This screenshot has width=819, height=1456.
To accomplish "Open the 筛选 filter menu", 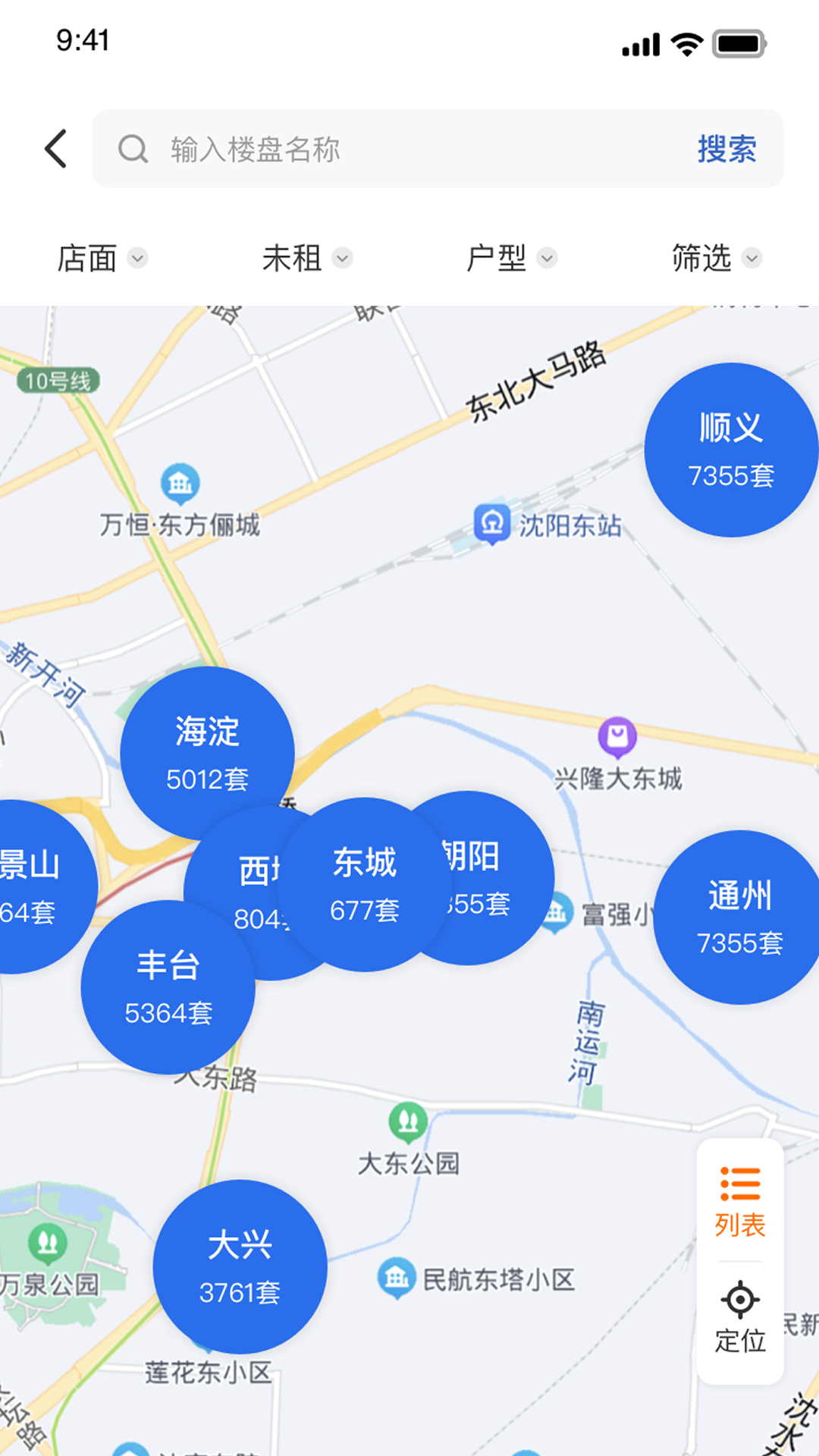I will coord(711,259).
